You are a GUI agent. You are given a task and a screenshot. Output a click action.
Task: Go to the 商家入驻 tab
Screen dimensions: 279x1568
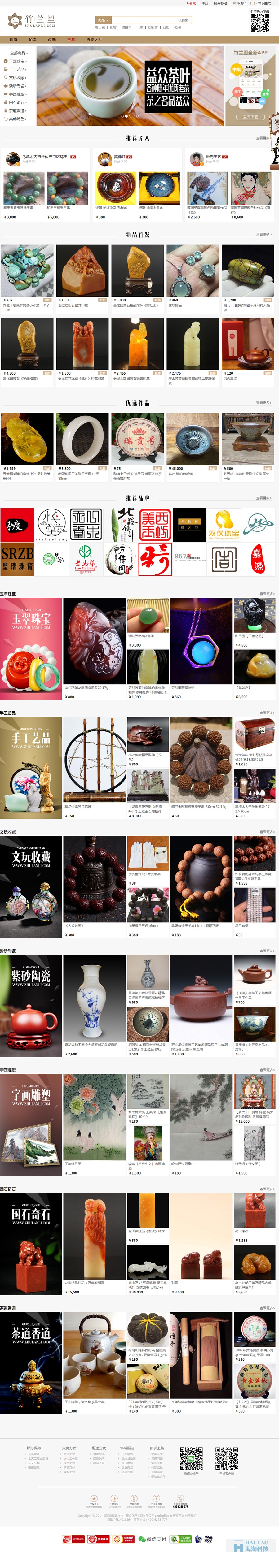tap(95, 40)
